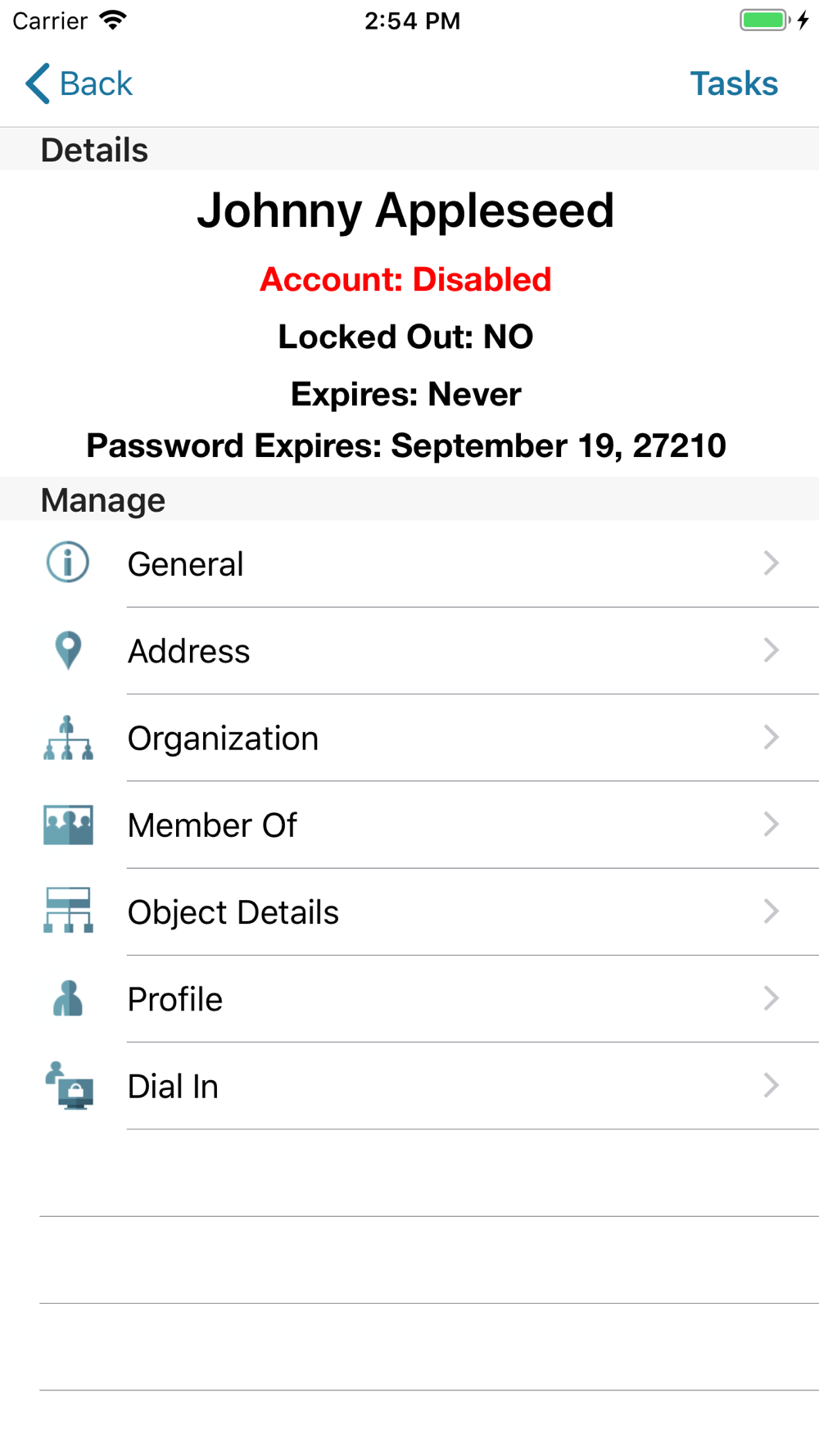Open the Dial In settings row
819x1456 pixels.
click(409, 1086)
